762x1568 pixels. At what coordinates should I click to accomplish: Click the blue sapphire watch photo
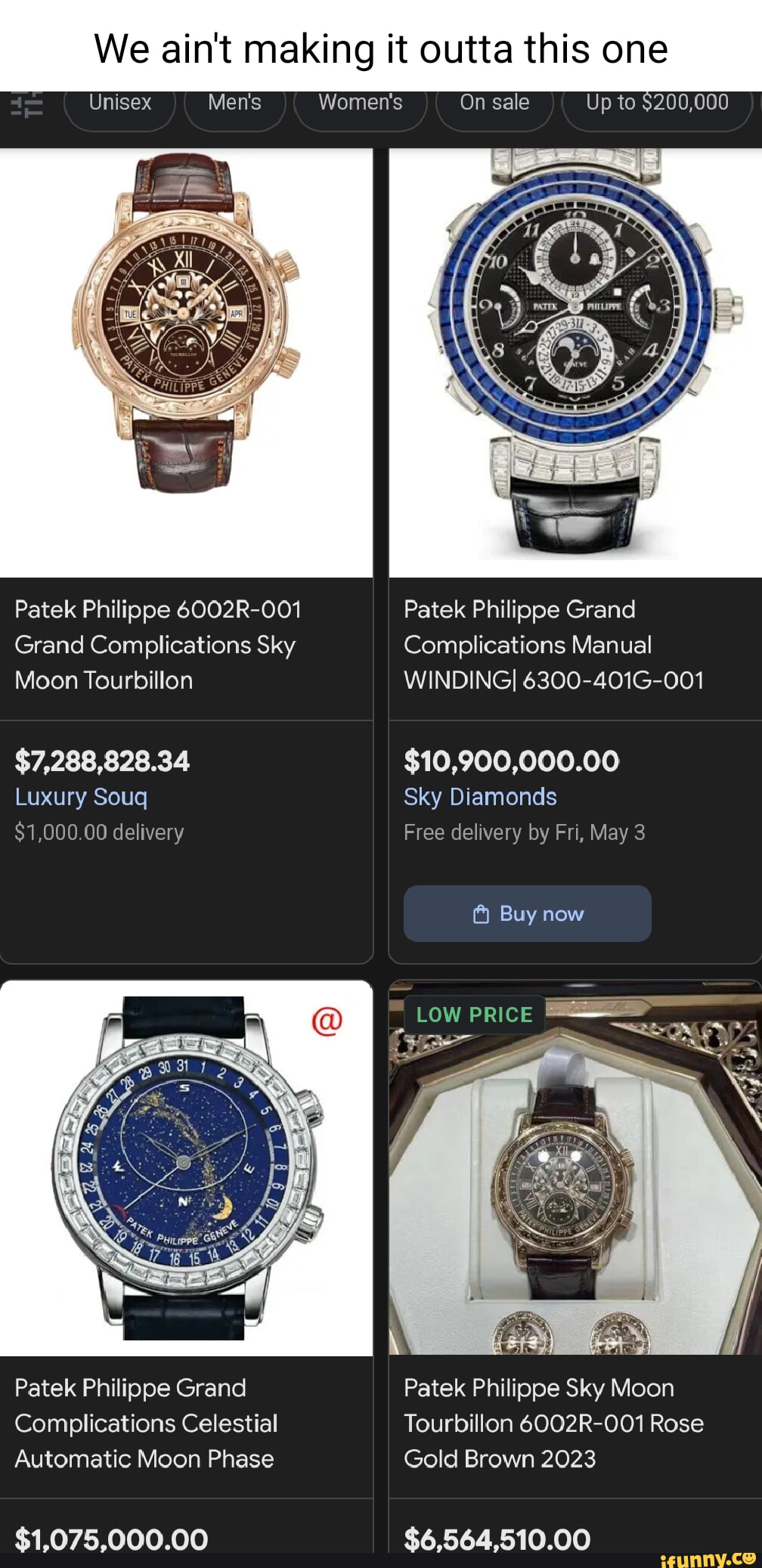pos(575,310)
